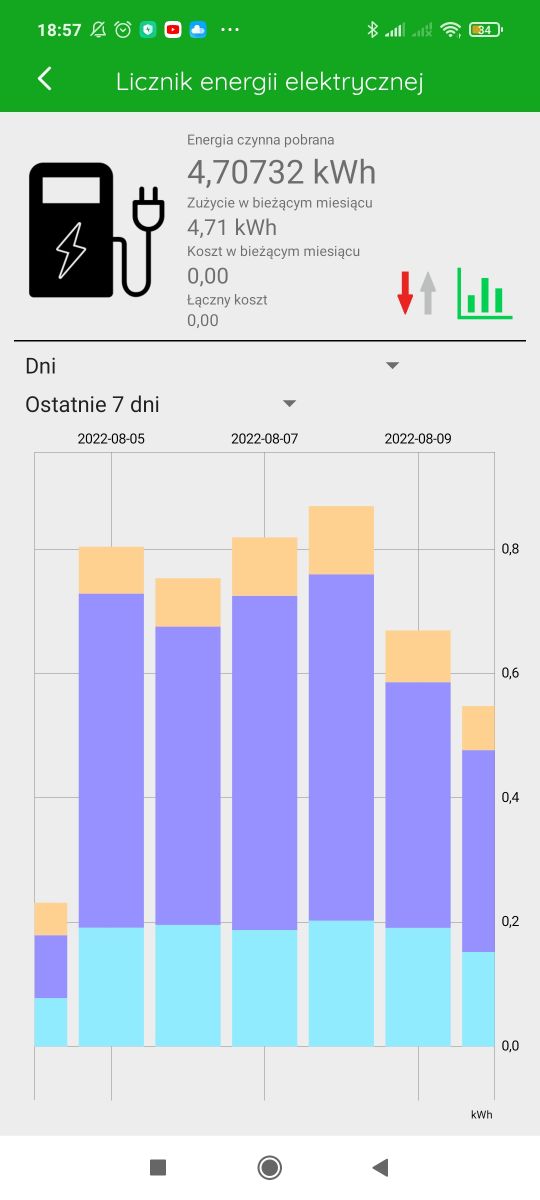This screenshot has height=1200, width=540.
Task: Open the Dni dropdown
Action: point(212,366)
